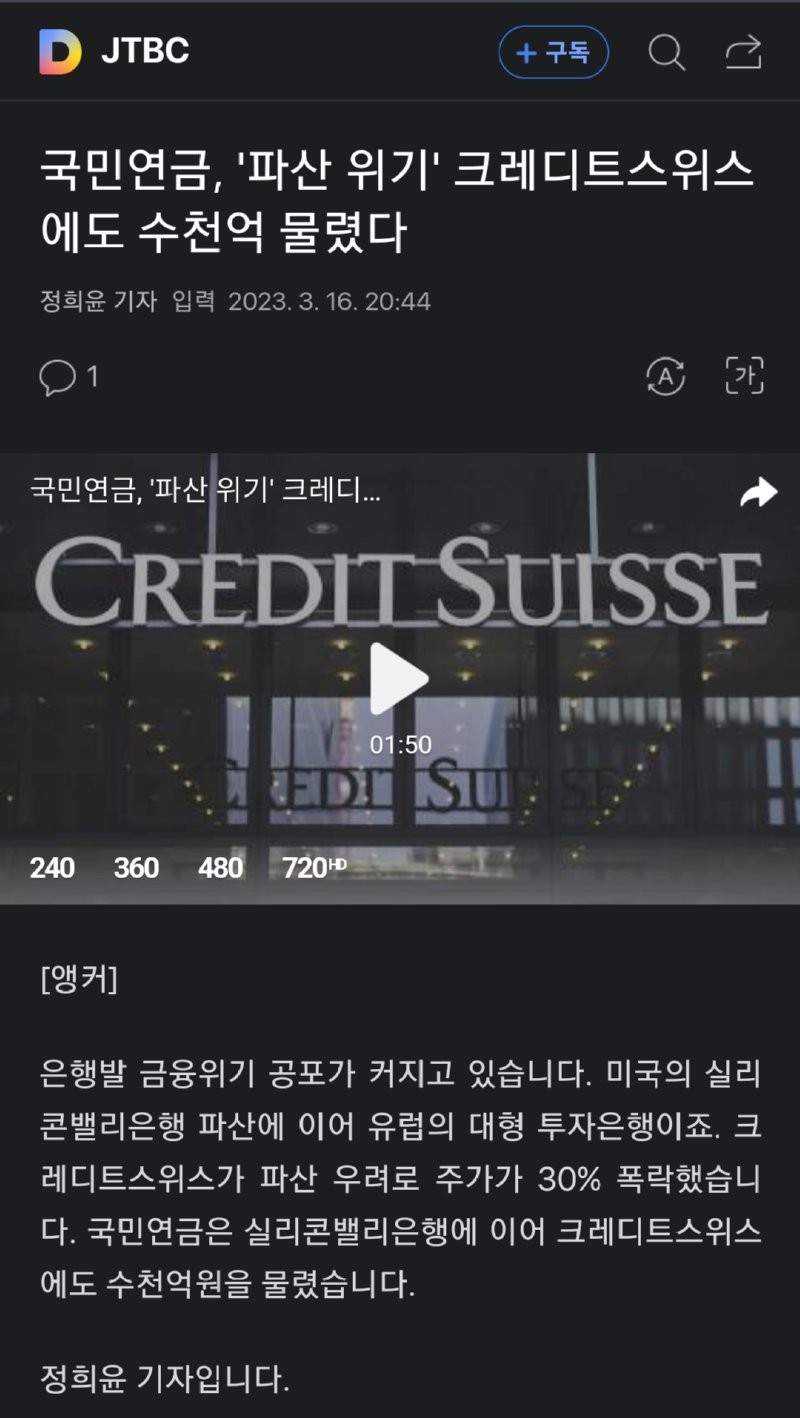Open the article translate icon

pyautogui.click(x=666, y=376)
